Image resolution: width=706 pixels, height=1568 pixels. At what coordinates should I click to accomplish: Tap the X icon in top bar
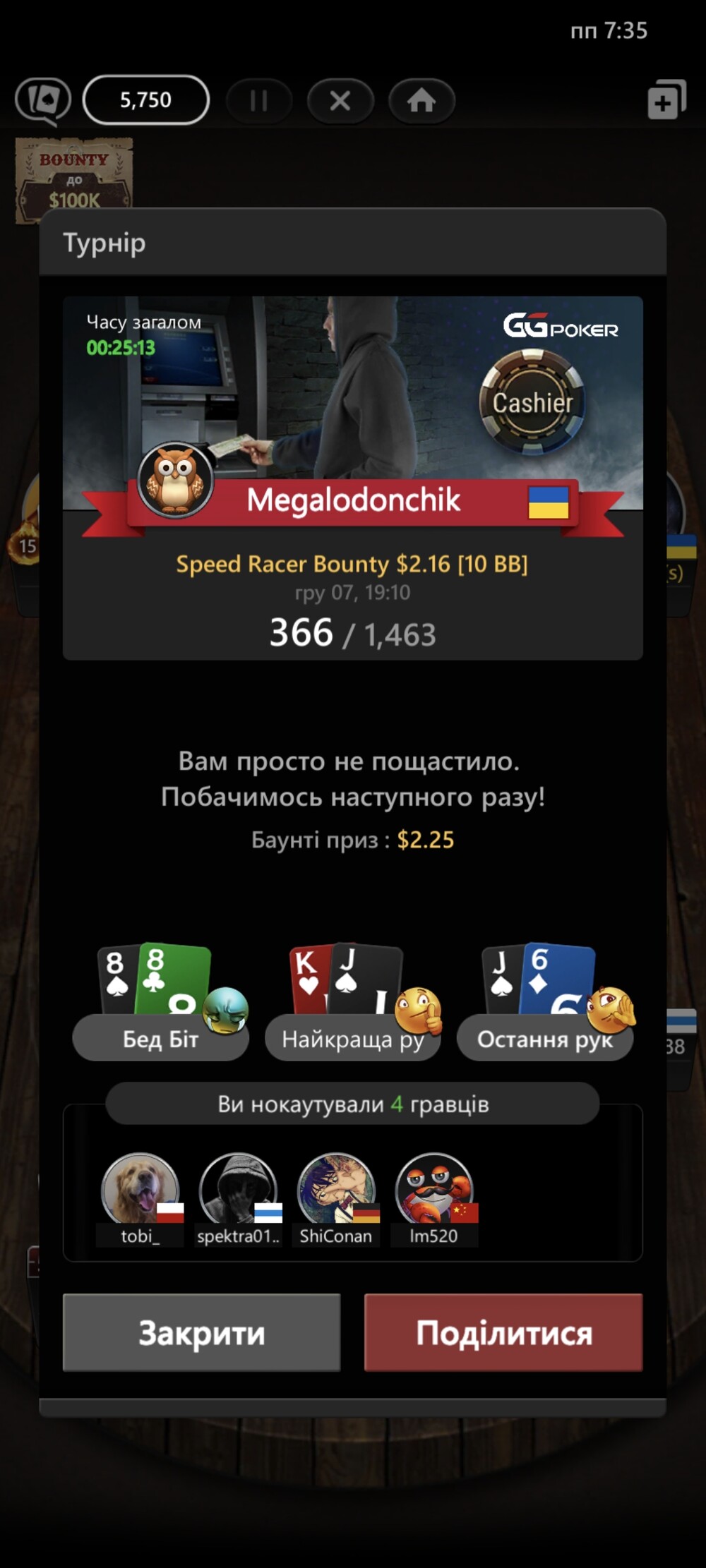coord(340,101)
